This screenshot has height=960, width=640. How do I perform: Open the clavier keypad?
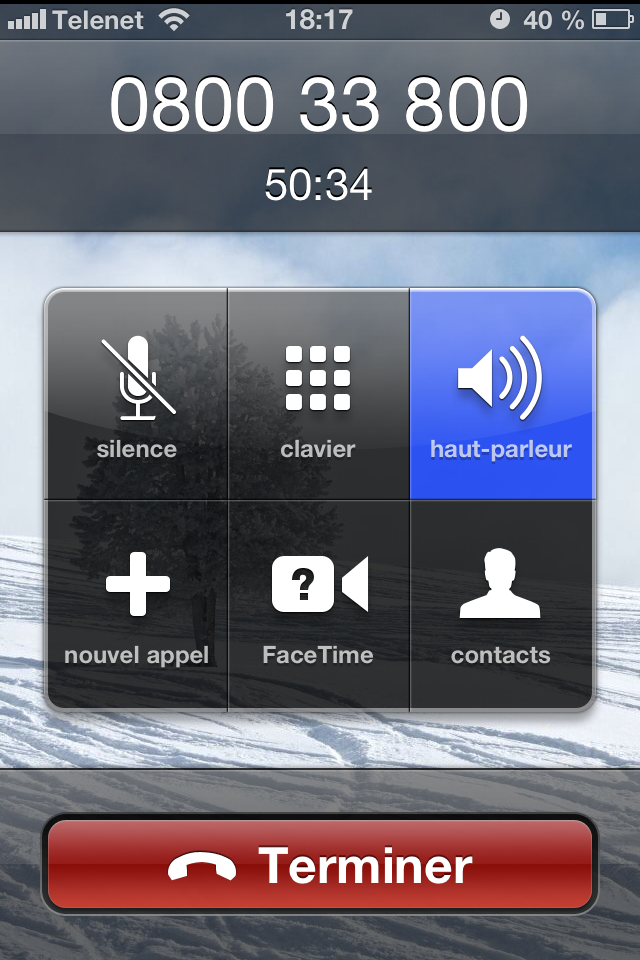pos(318,395)
